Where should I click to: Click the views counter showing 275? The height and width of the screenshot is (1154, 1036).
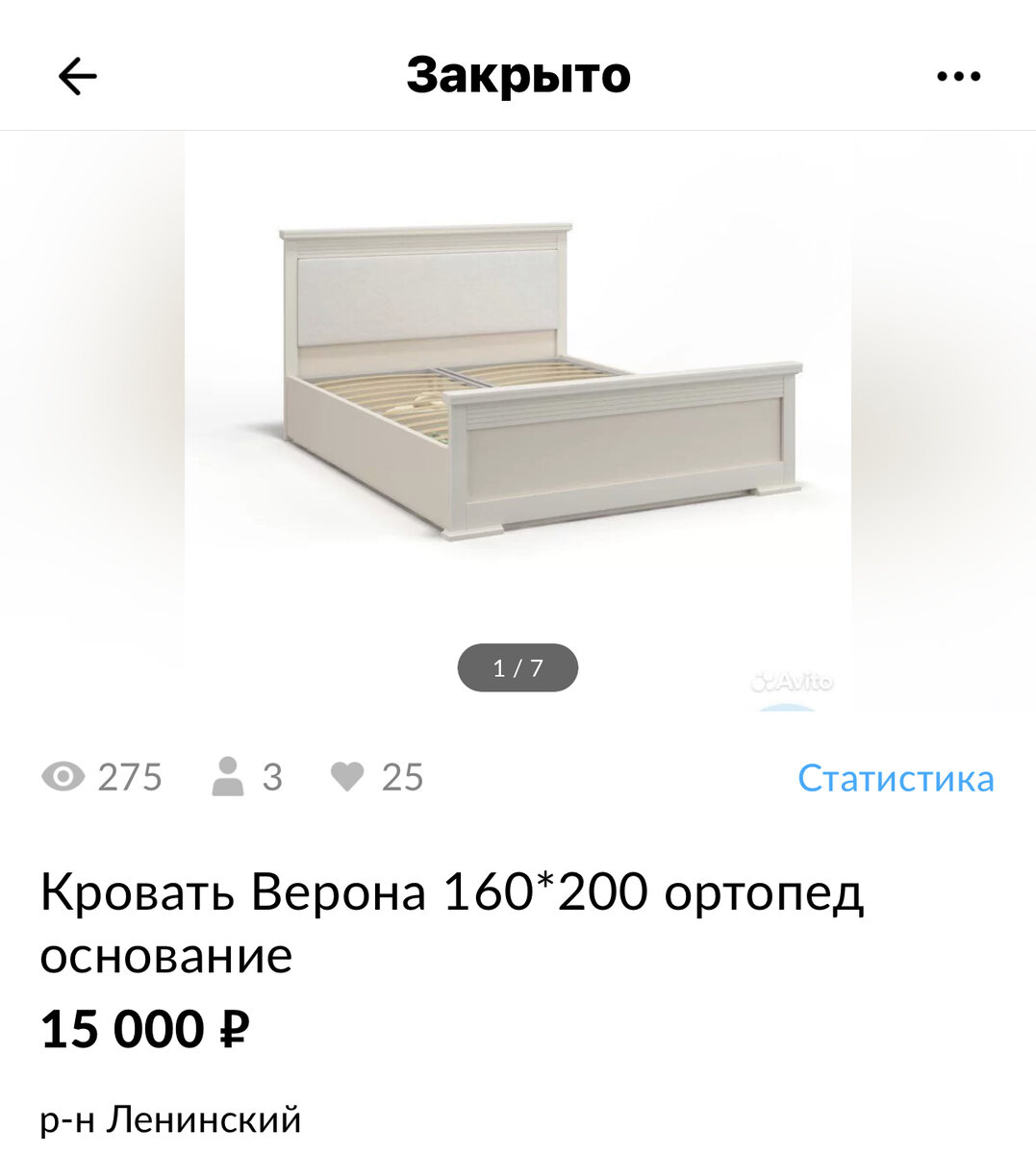[130, 778]
